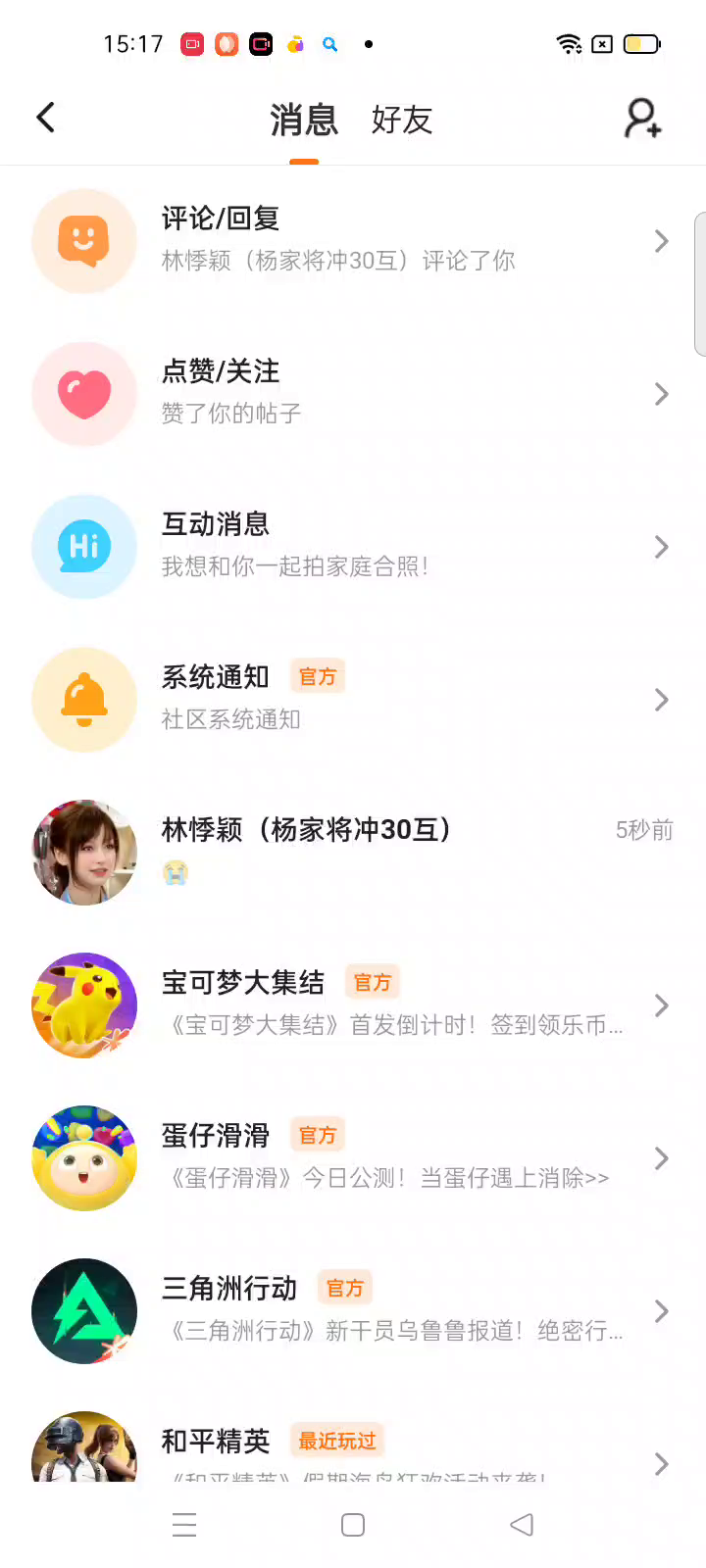This screenshot has height=1568, width=706.
Task: Open chat with 林悸颖（杨家将冲30互）
Action: click(353, 852)
